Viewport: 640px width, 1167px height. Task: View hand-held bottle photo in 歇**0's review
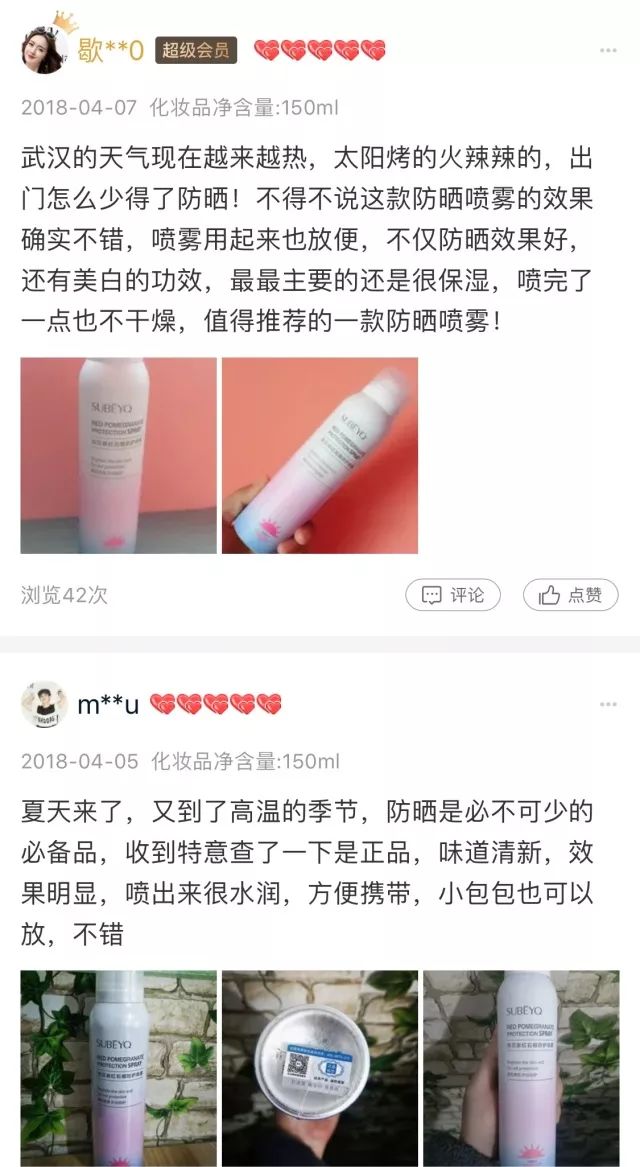point(320,456)
